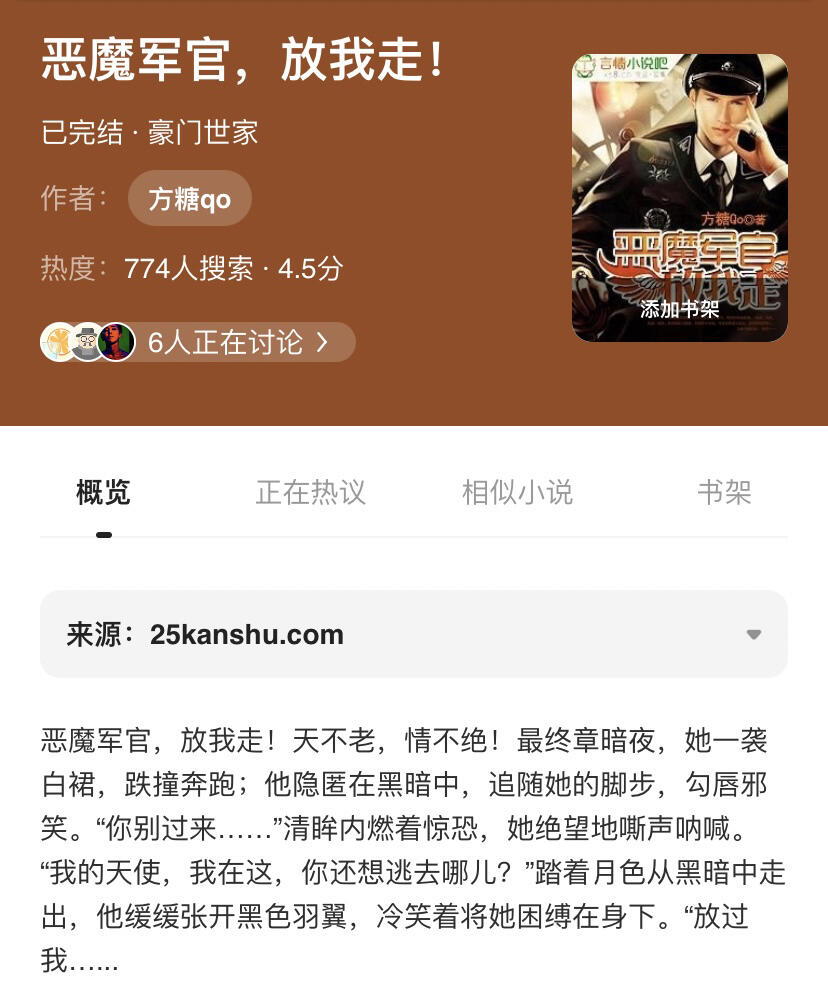Open the 相似小说 tab

point(517,492)
